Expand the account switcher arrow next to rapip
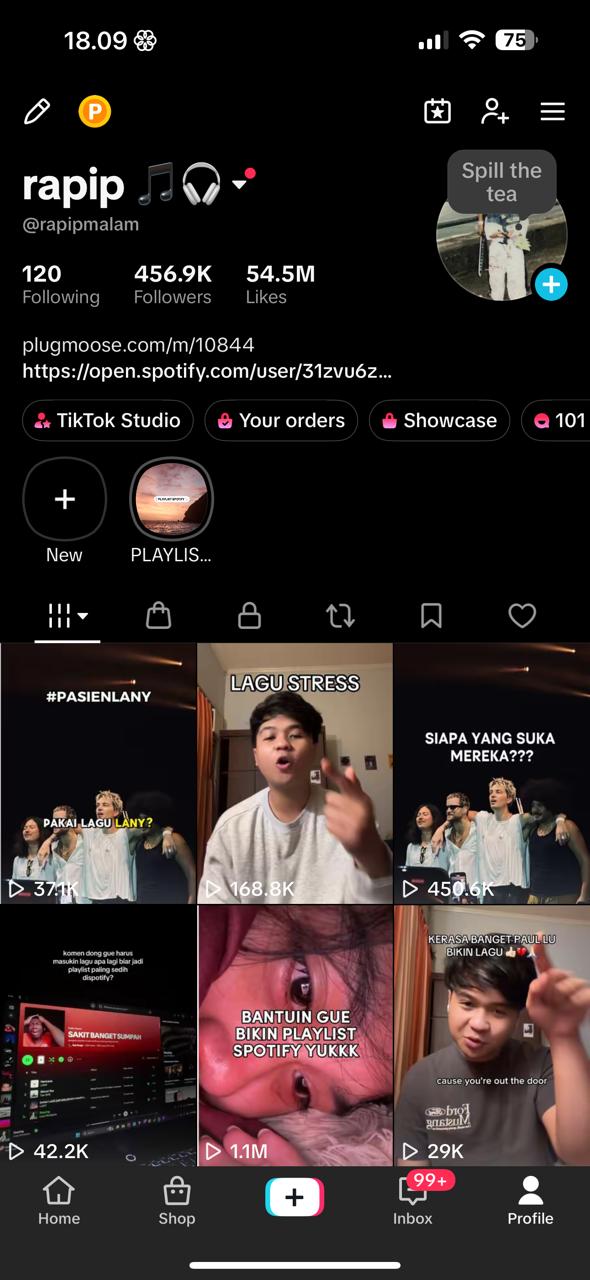The image size is (590, 1280). 240,184
